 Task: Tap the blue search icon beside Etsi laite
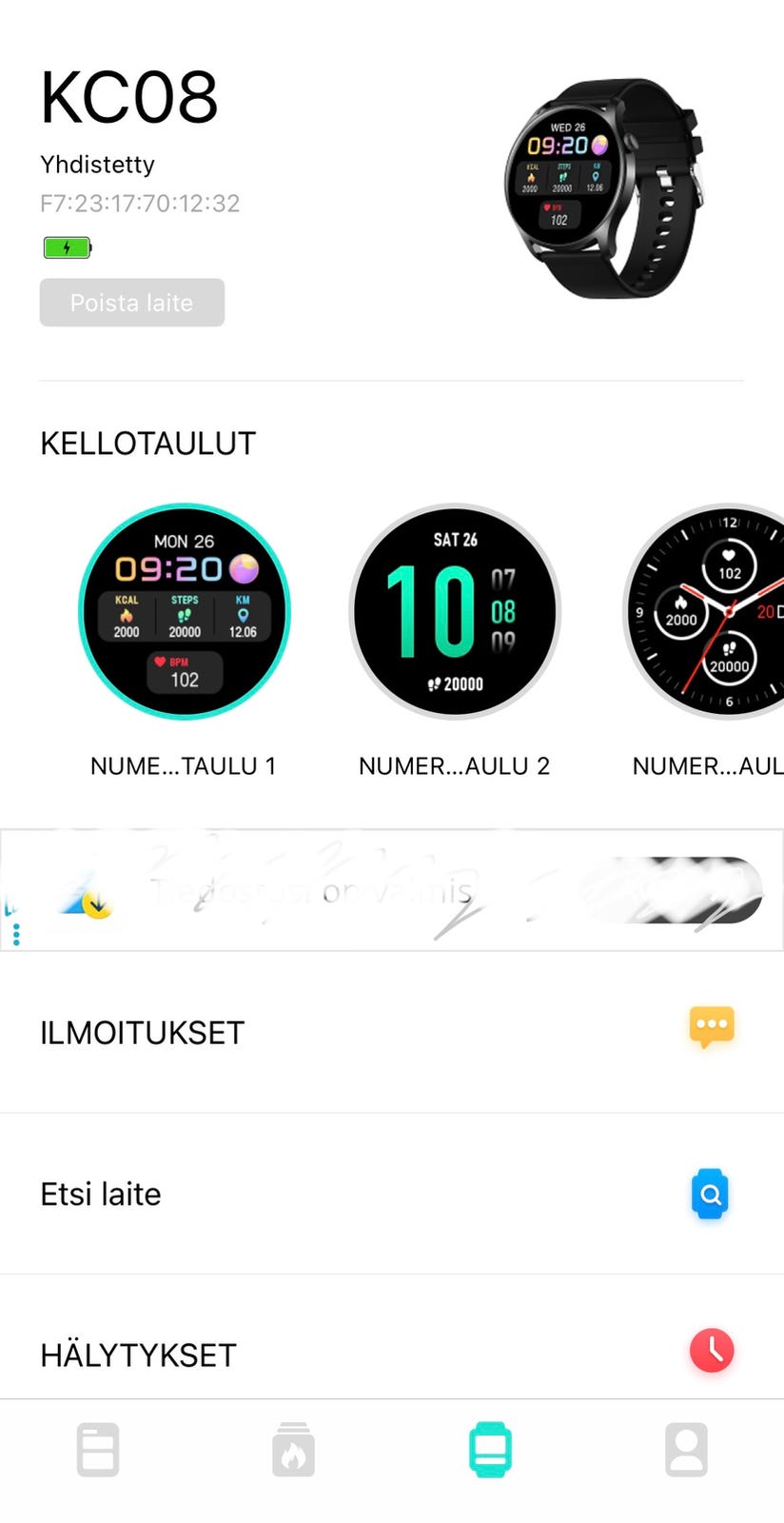[710, 1194]
